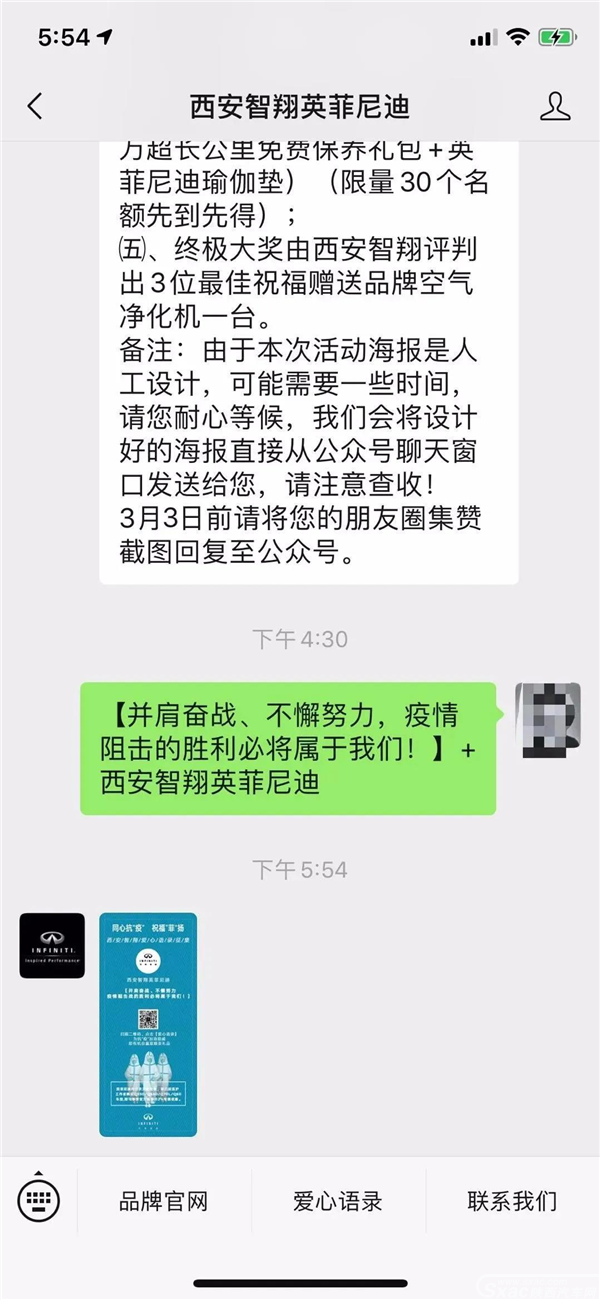Open the 联系我们 menu

512,1201
